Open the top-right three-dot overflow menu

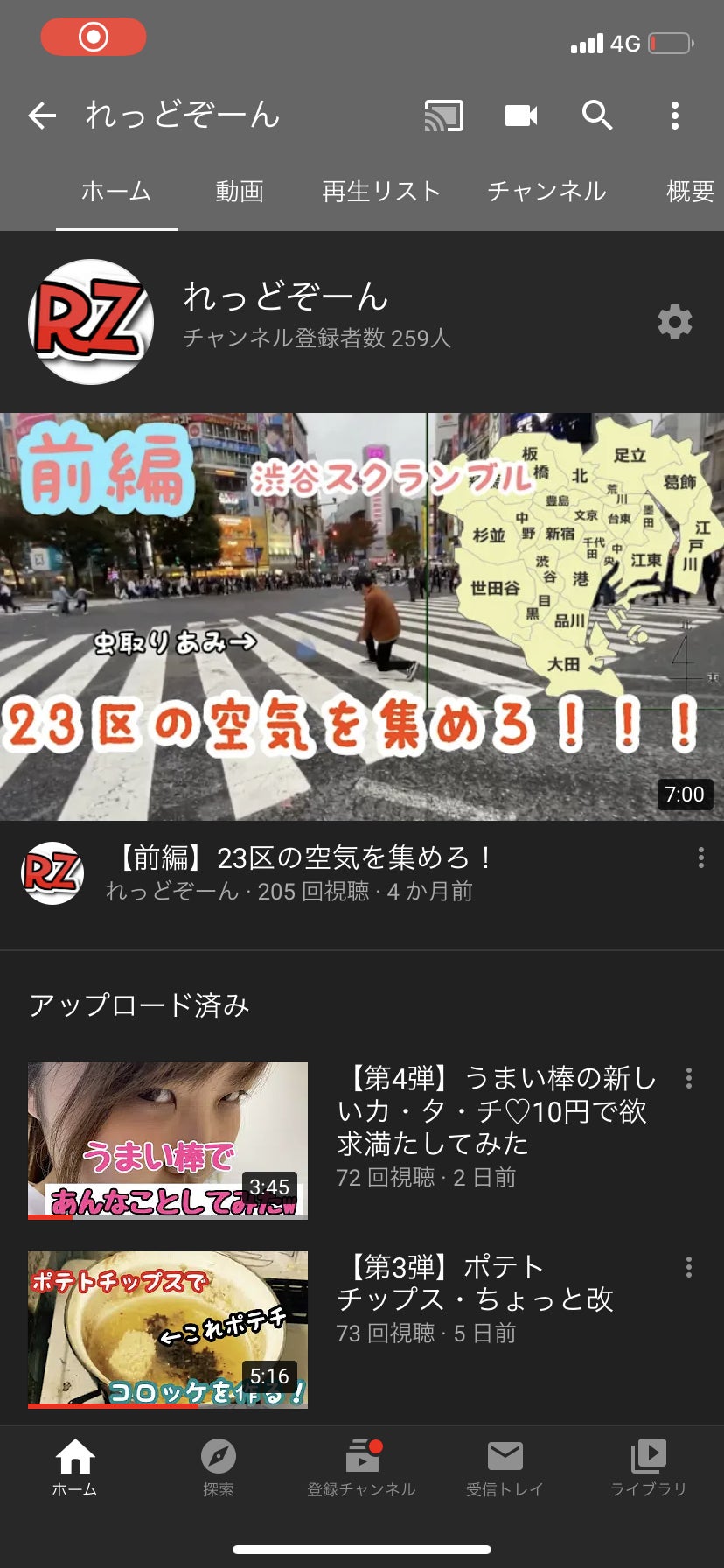673,115
